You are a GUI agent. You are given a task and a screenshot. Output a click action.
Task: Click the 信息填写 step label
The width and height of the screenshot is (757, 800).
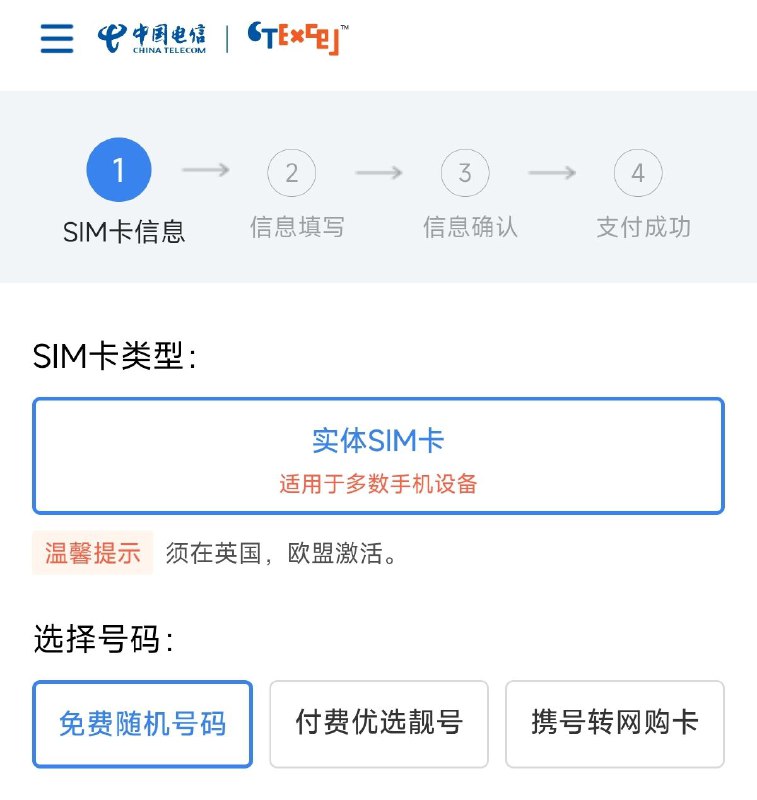click(x=291, y=228)
